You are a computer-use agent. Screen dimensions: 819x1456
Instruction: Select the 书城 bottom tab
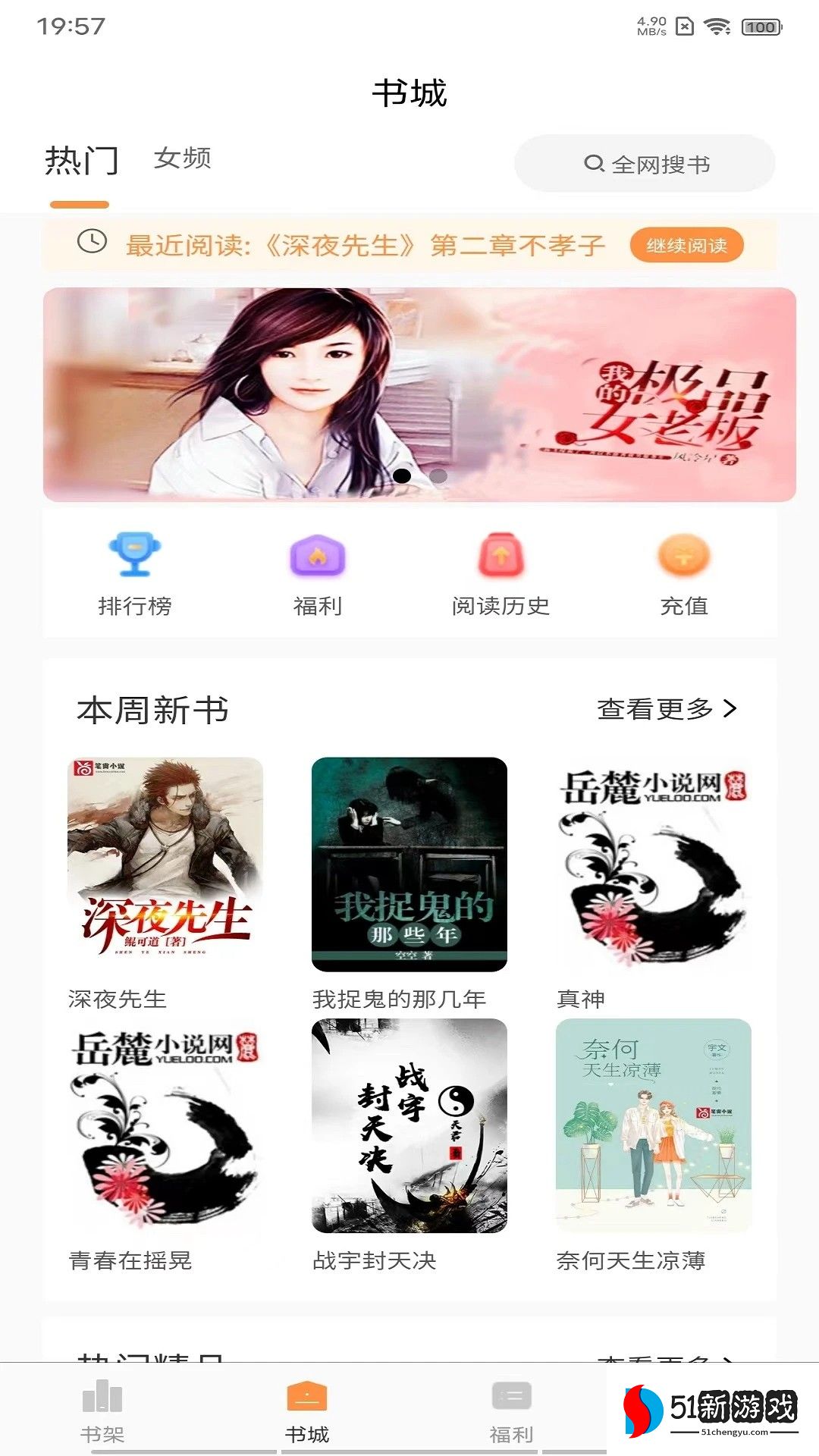pyautogui.click(x=307, y=1412)
